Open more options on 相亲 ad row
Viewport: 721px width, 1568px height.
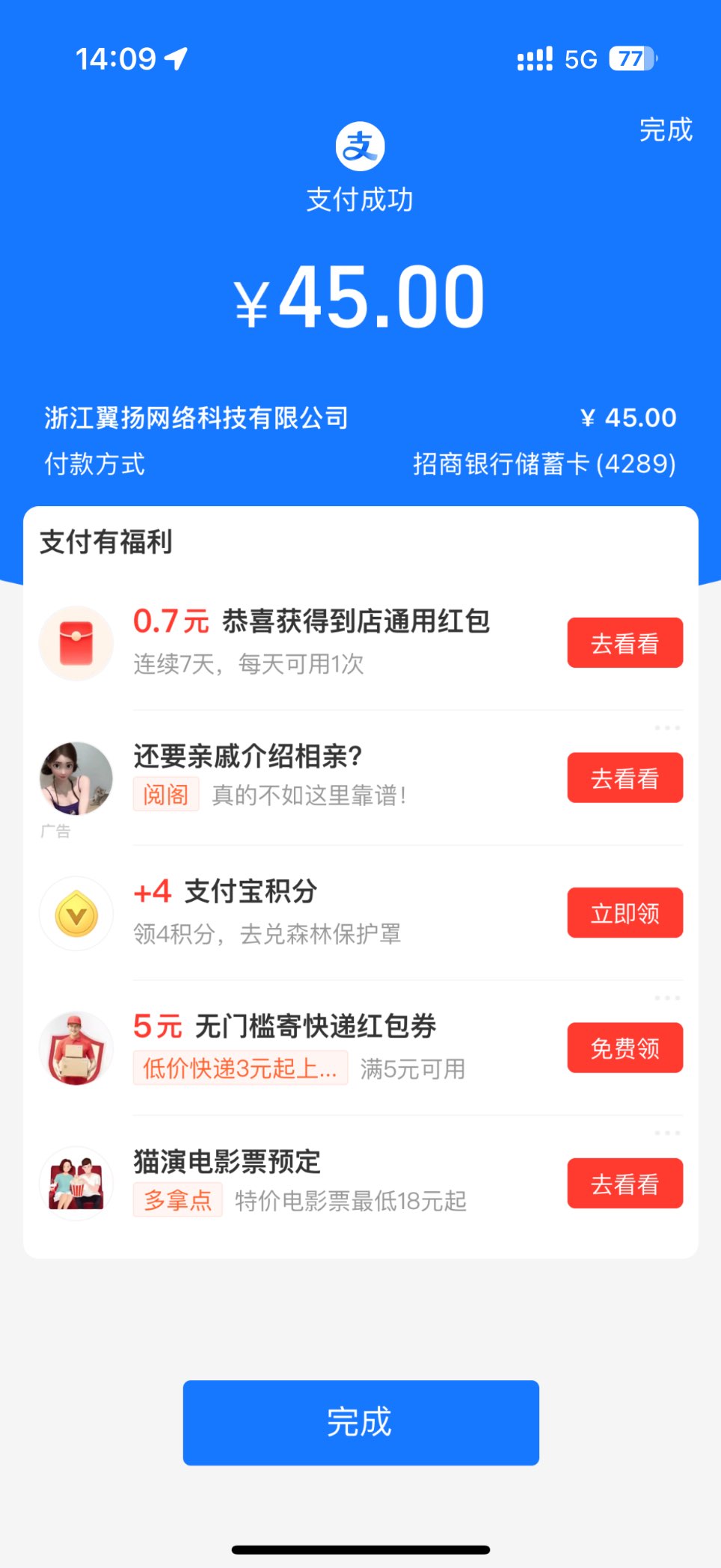(666, 728)
